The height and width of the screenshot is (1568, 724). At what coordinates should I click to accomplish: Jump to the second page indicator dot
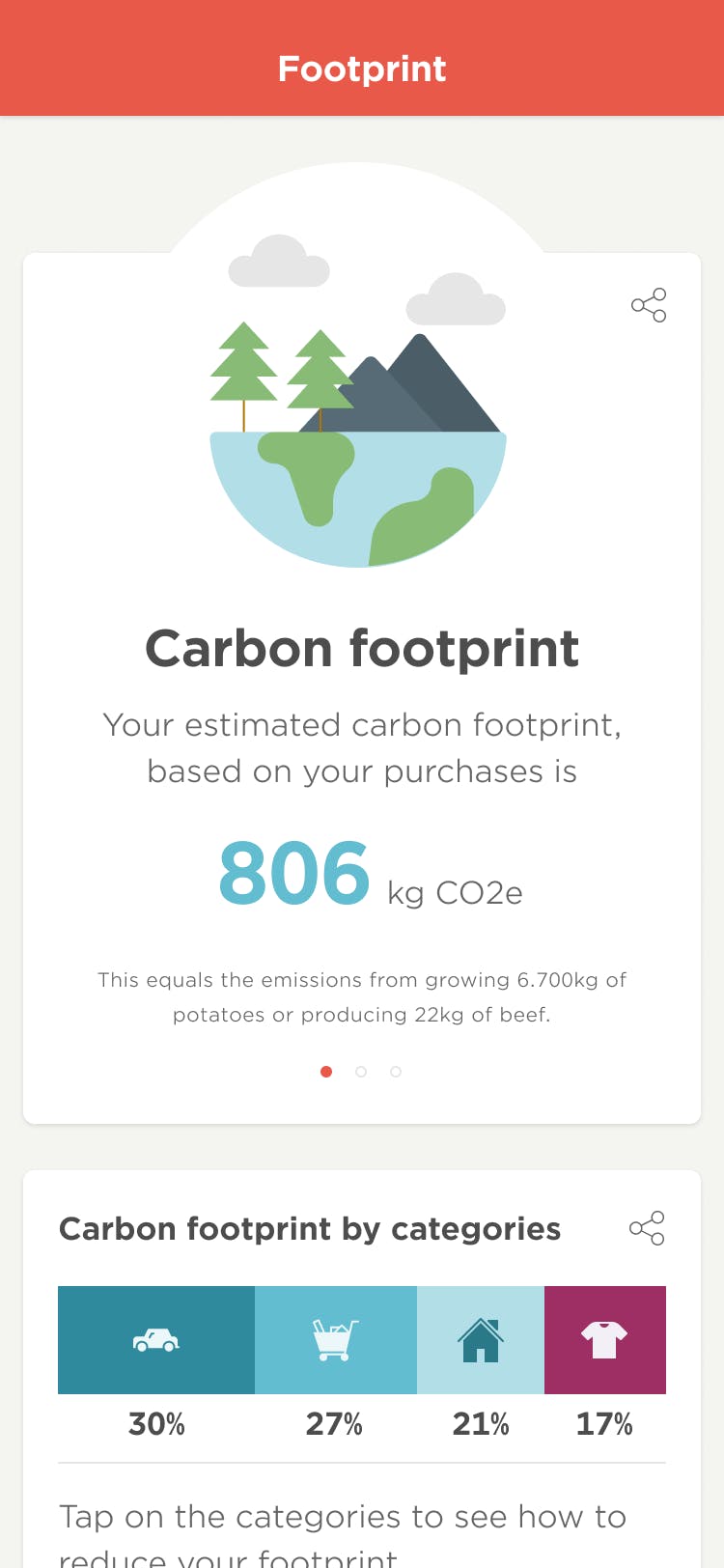(x=361, y=1072)
